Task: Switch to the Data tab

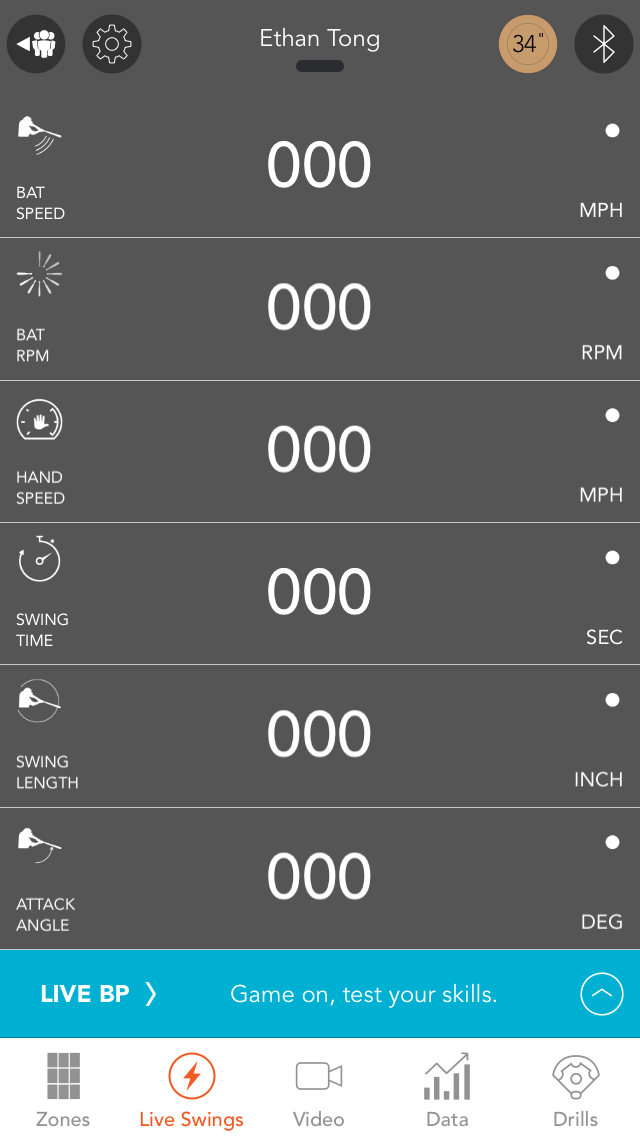Action: tap(447, 1090)
